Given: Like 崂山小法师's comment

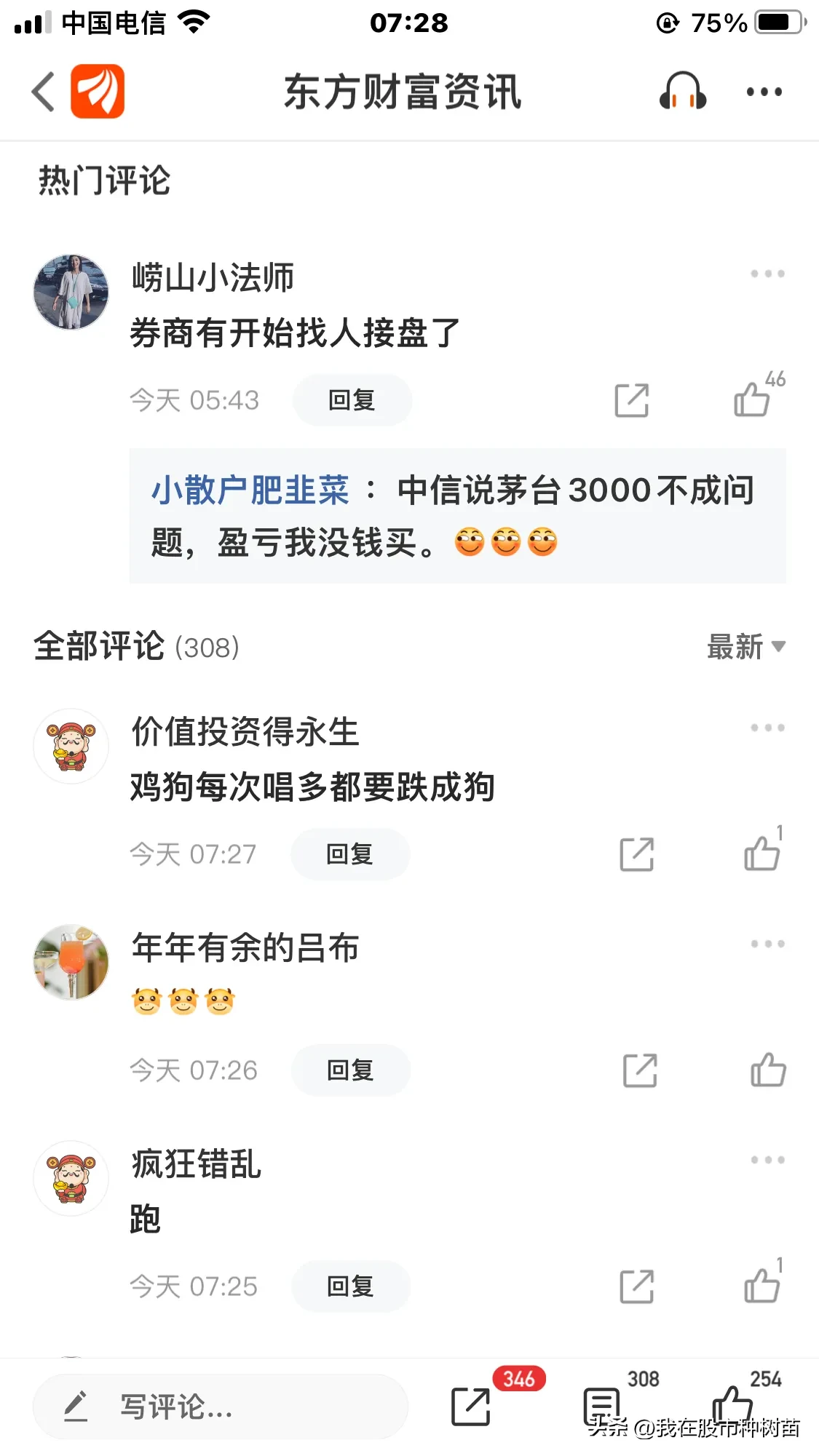Looking at the screenshot, I should (752, 399).
